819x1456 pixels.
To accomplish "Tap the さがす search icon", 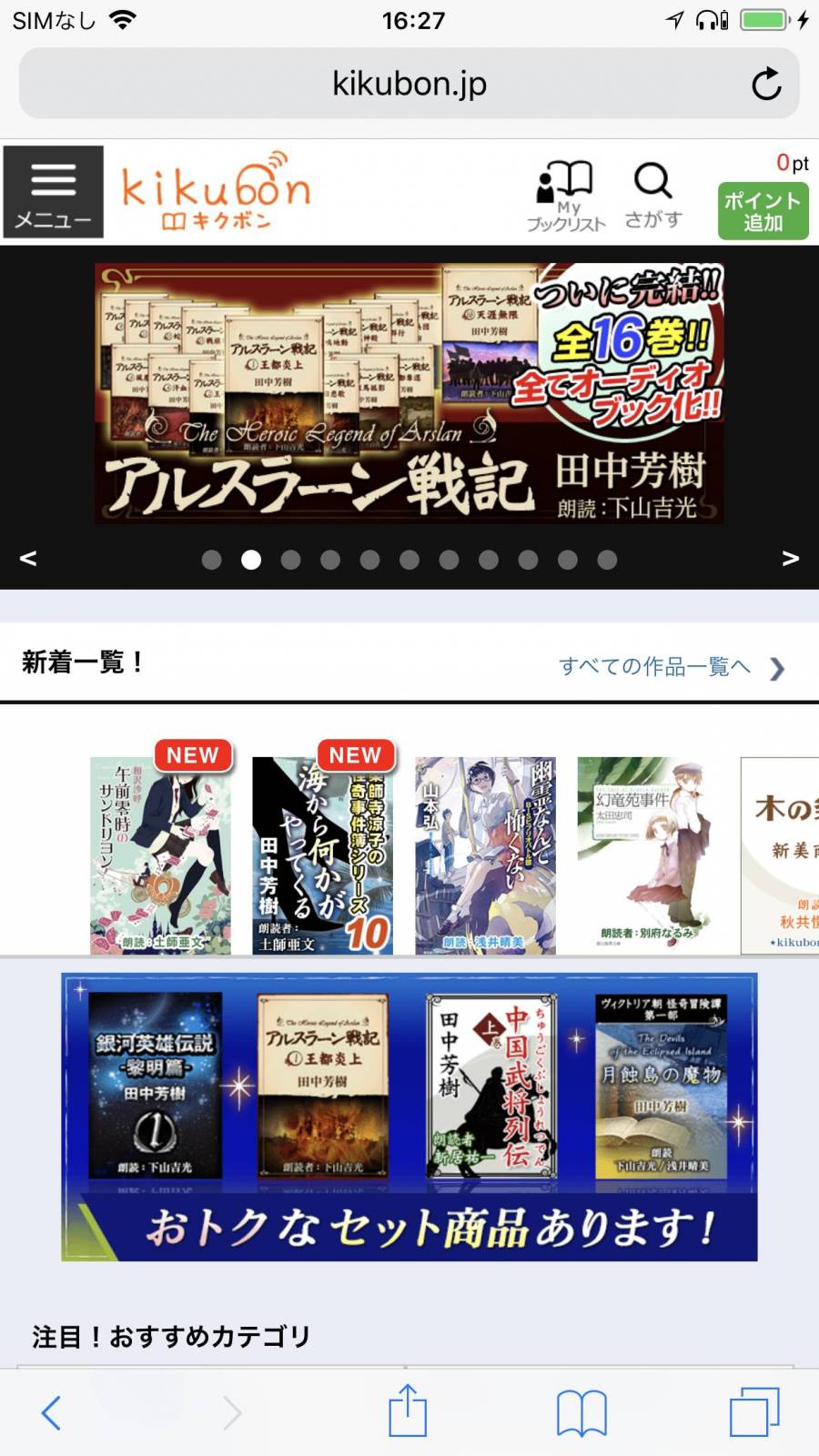I will (652, 195).
